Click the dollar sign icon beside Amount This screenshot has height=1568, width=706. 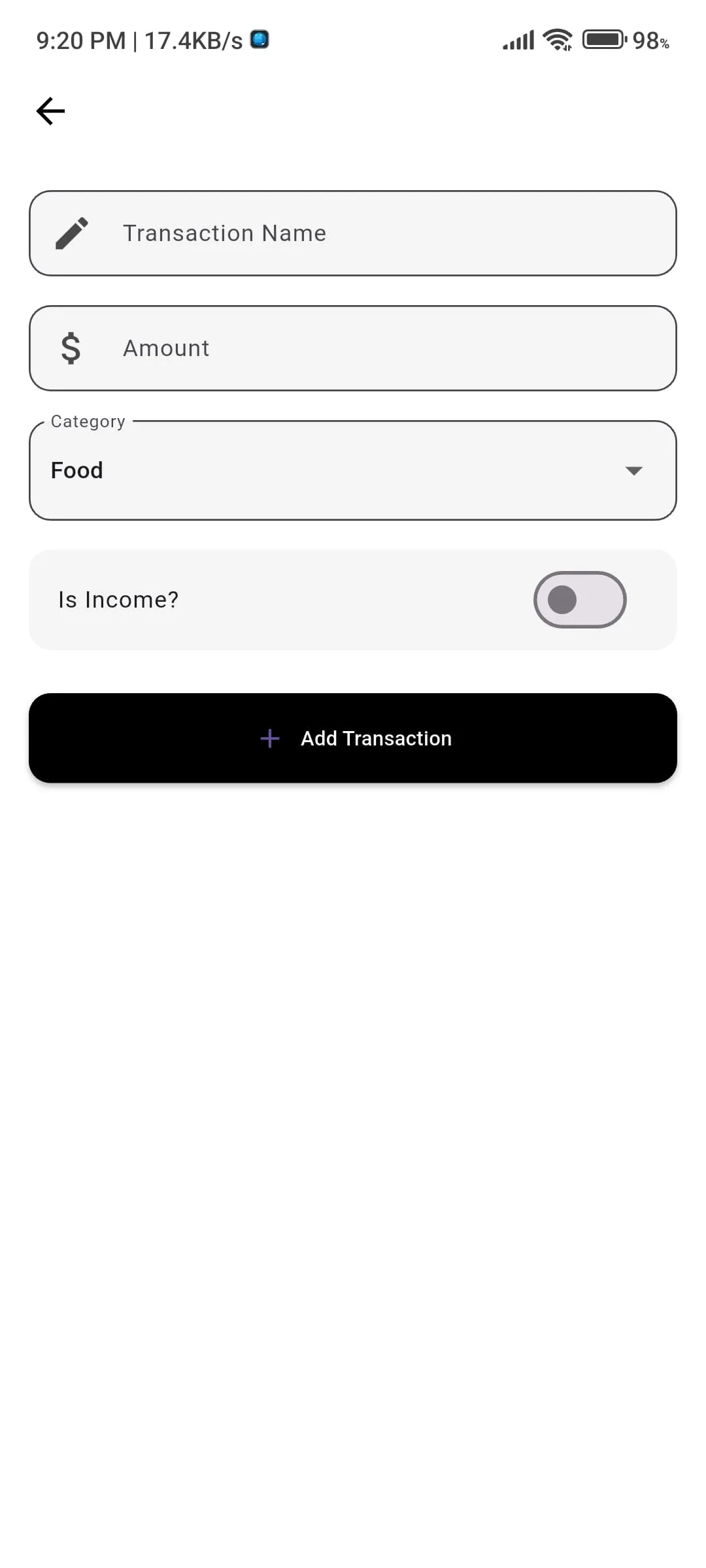click(x=71, y=348)
